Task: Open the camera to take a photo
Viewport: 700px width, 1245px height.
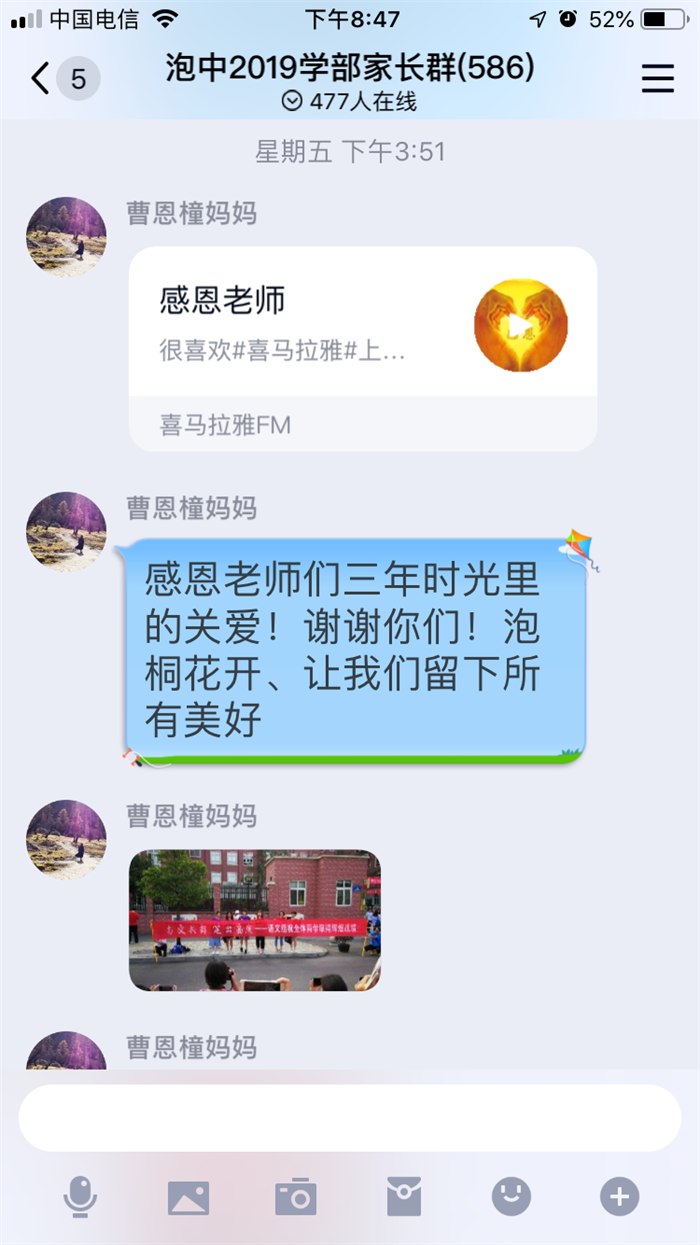Action: tap(296, 1196)
